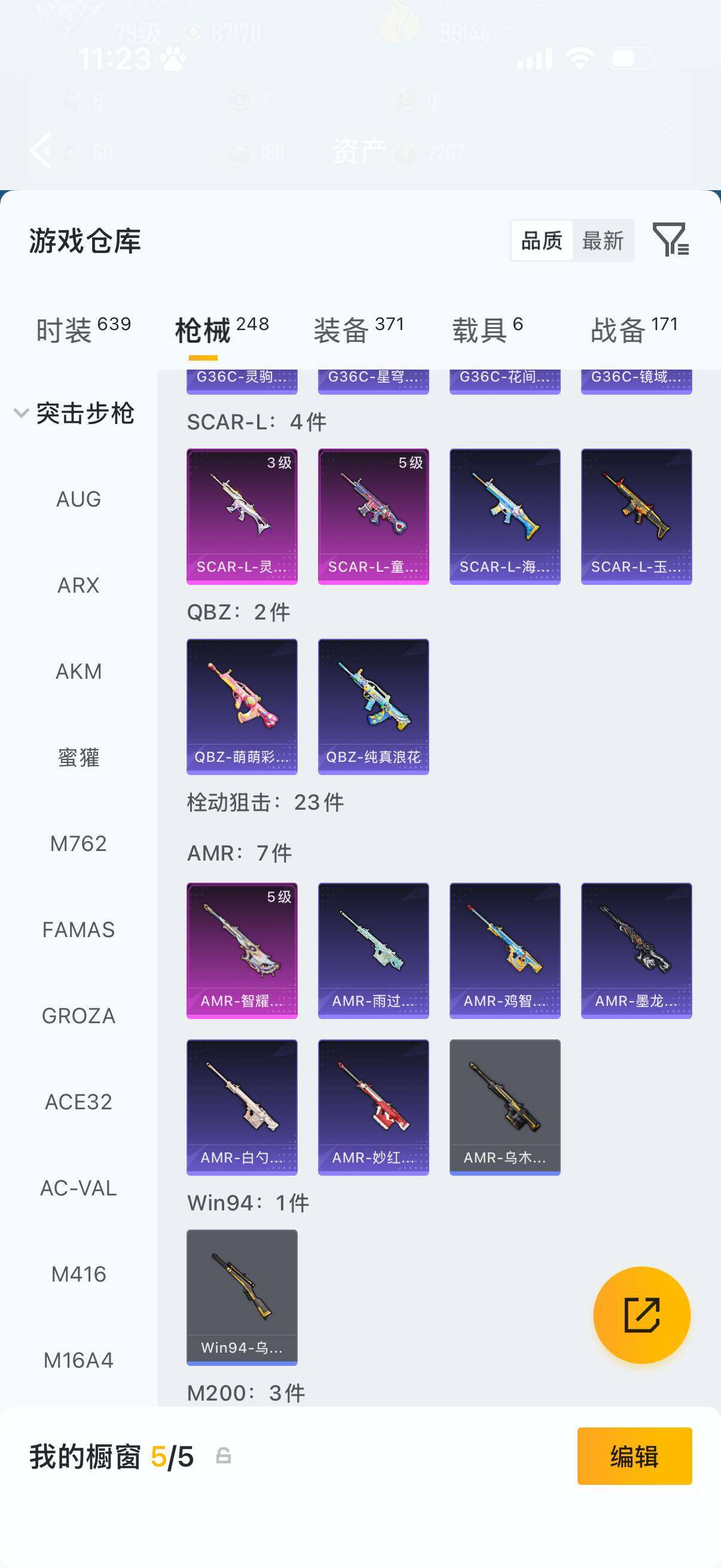Choose GROZA from the weapon list

click(x=78, y=1016)
